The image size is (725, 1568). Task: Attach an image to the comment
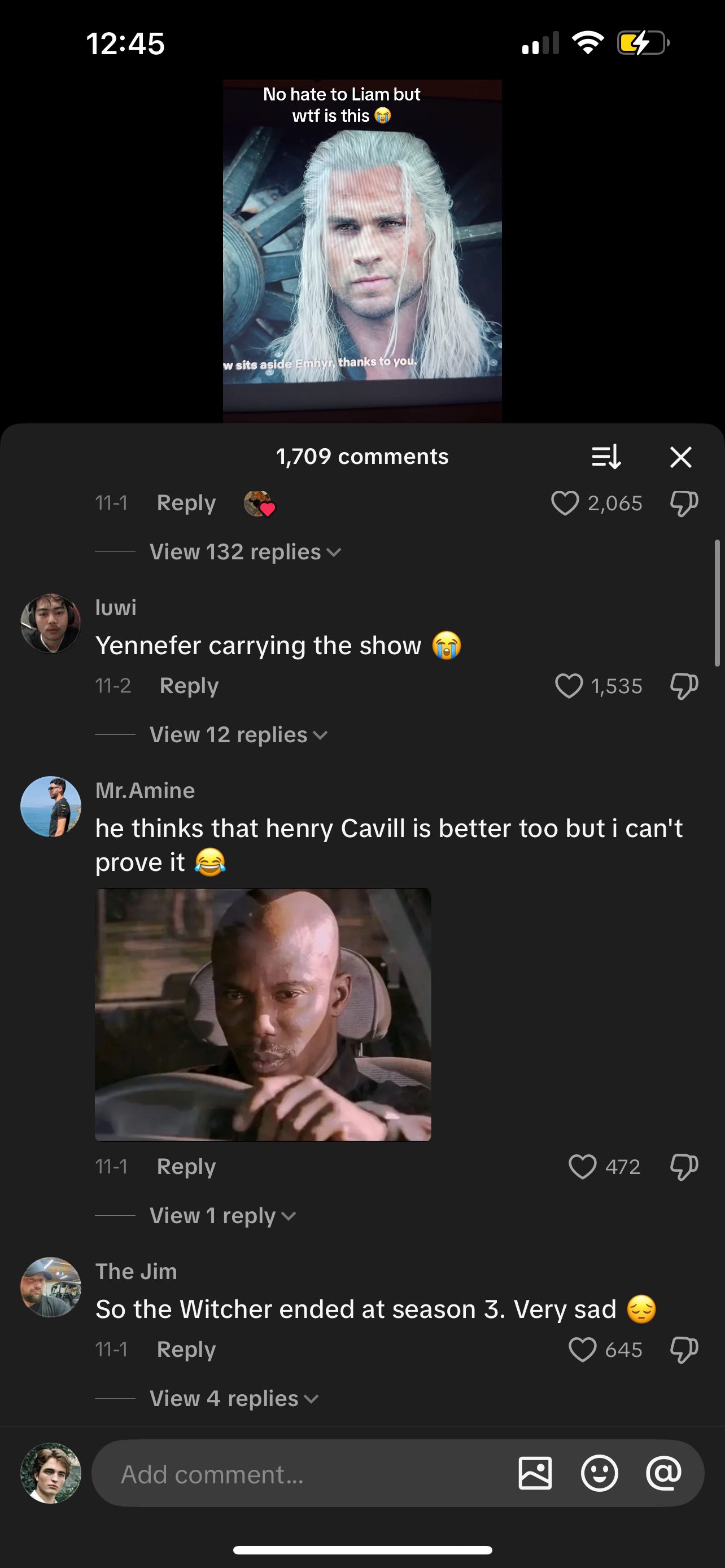535,1474
